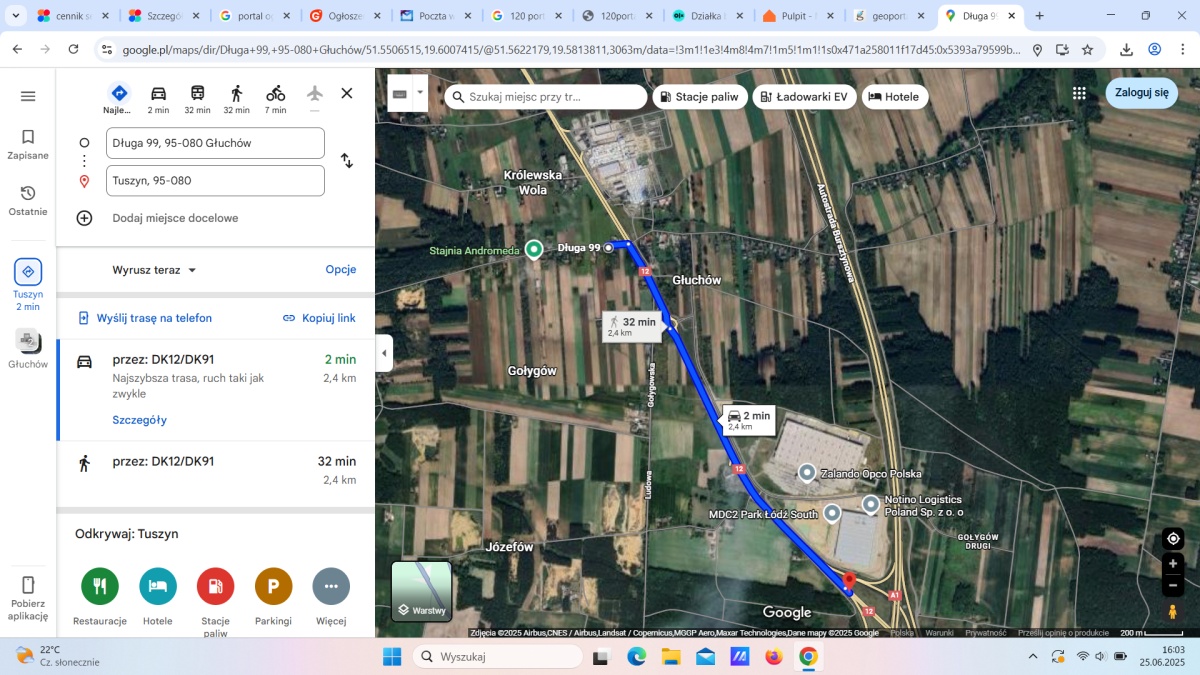Screen dimensions: 1200x675
Task: Switch map layers with Warstwy
Action: coord(421,591)
